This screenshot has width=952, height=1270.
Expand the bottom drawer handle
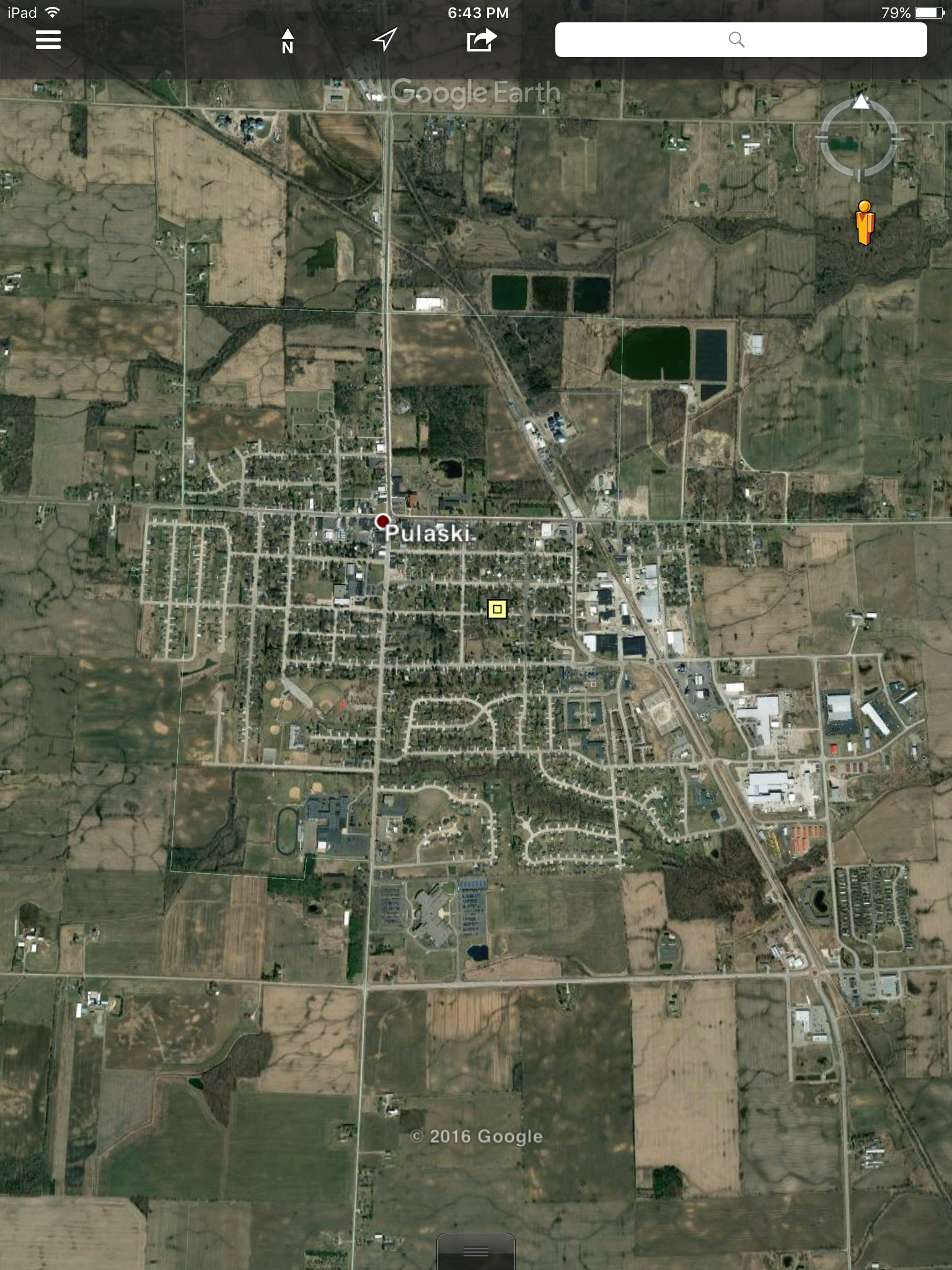coord(476,1252)
